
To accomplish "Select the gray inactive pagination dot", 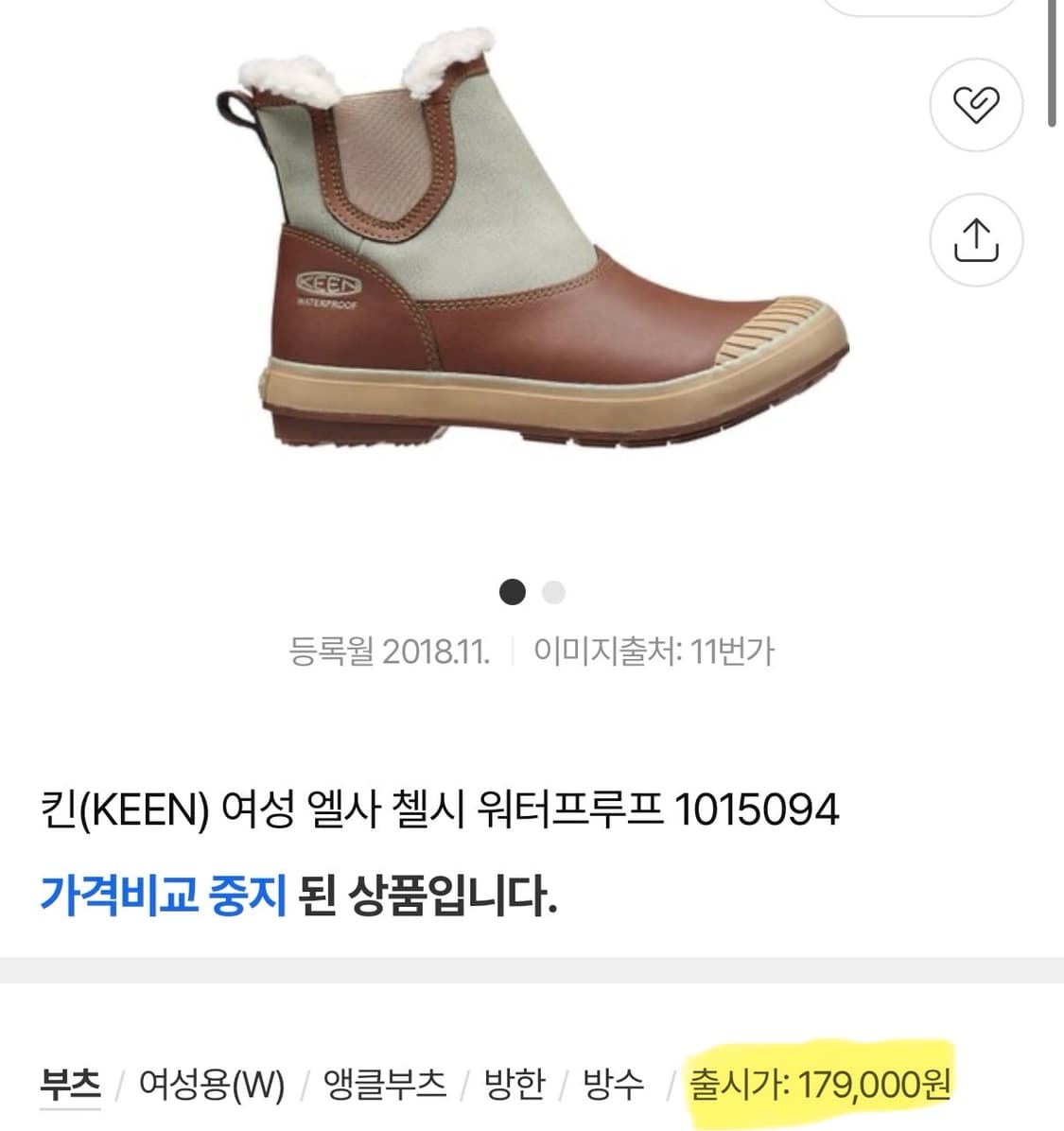I will [x=554, y=591].
